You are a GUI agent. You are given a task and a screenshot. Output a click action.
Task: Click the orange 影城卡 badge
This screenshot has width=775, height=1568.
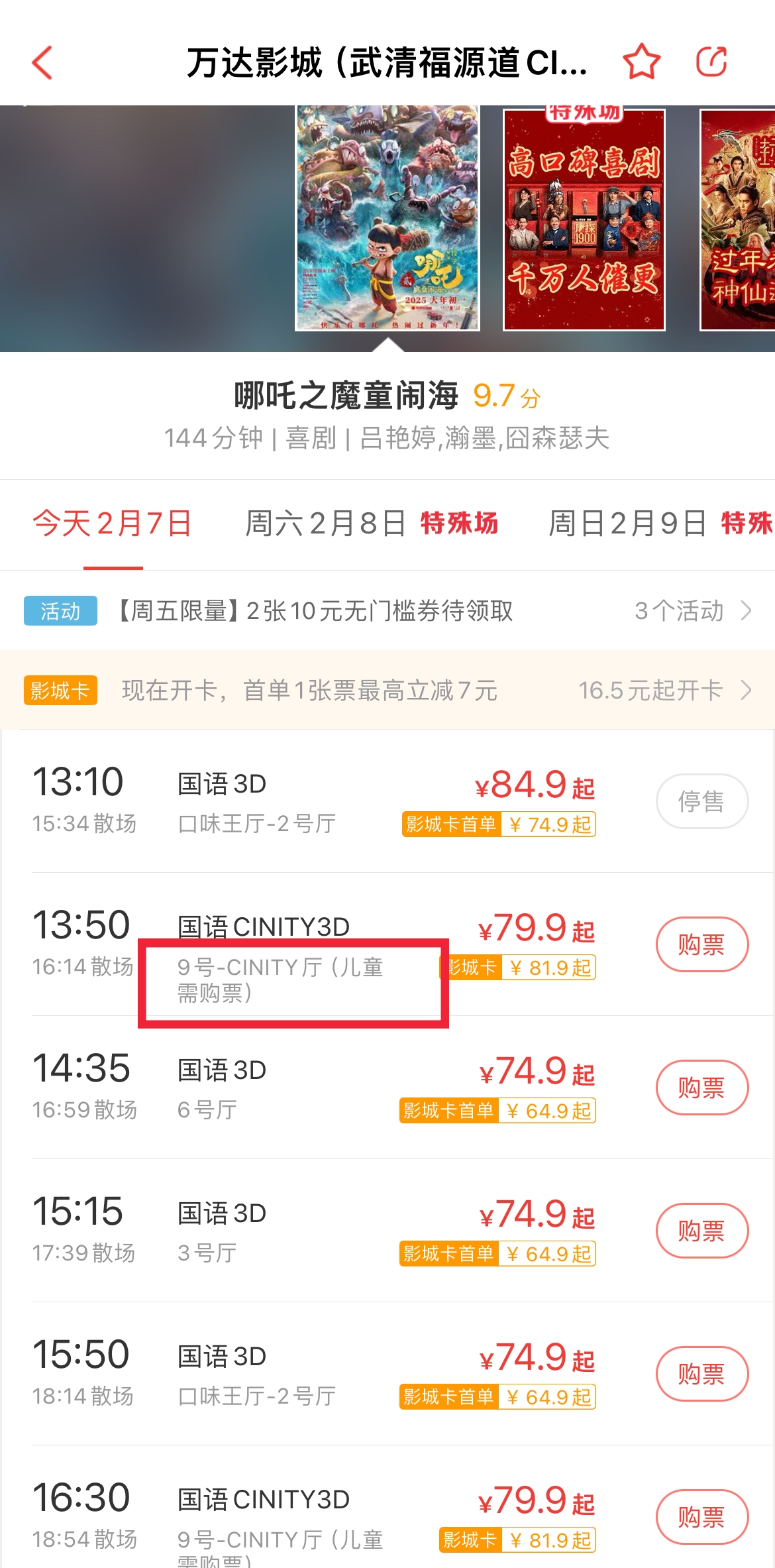[x=60, y=691]
